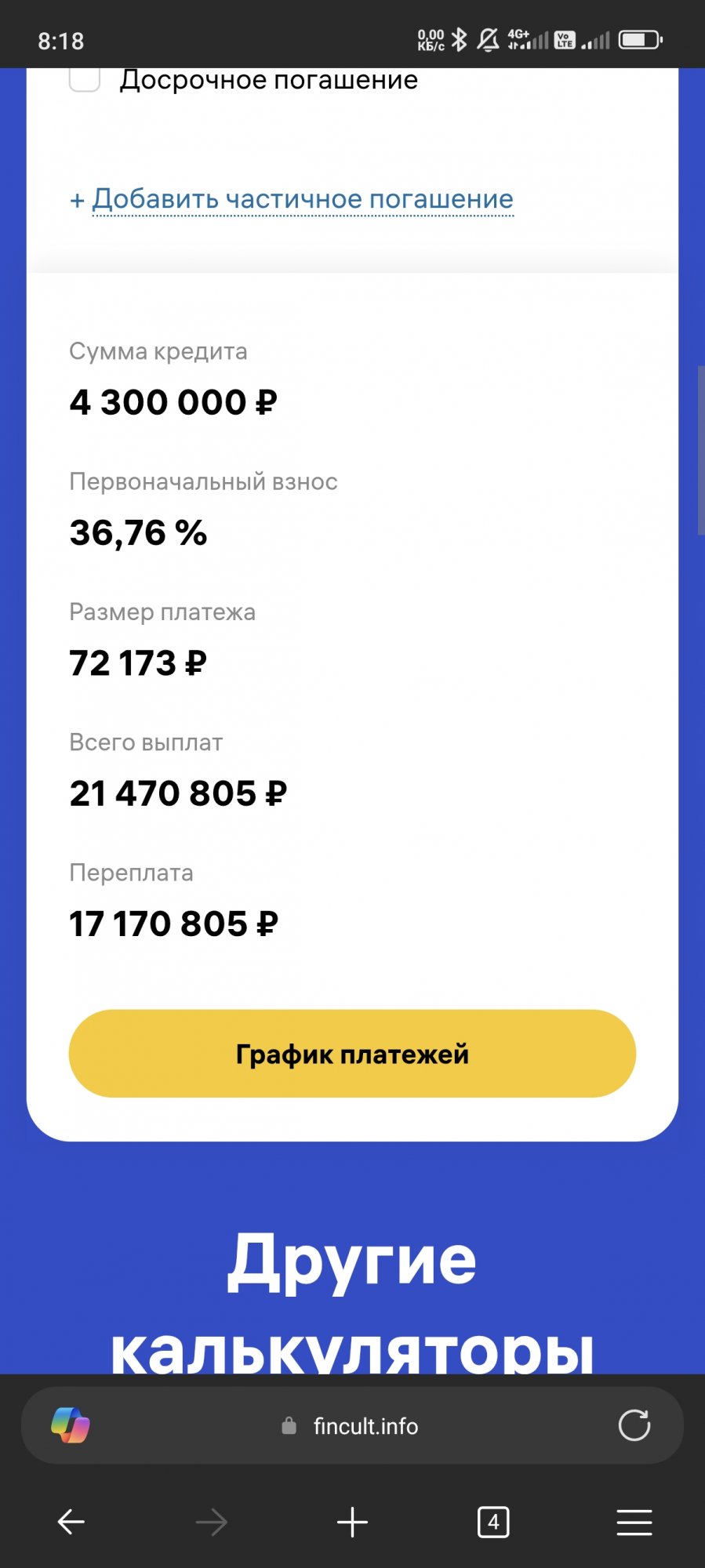The image size is (705, 1568).
Task: Show the open tabs switcher
Action: [493, 1523]
